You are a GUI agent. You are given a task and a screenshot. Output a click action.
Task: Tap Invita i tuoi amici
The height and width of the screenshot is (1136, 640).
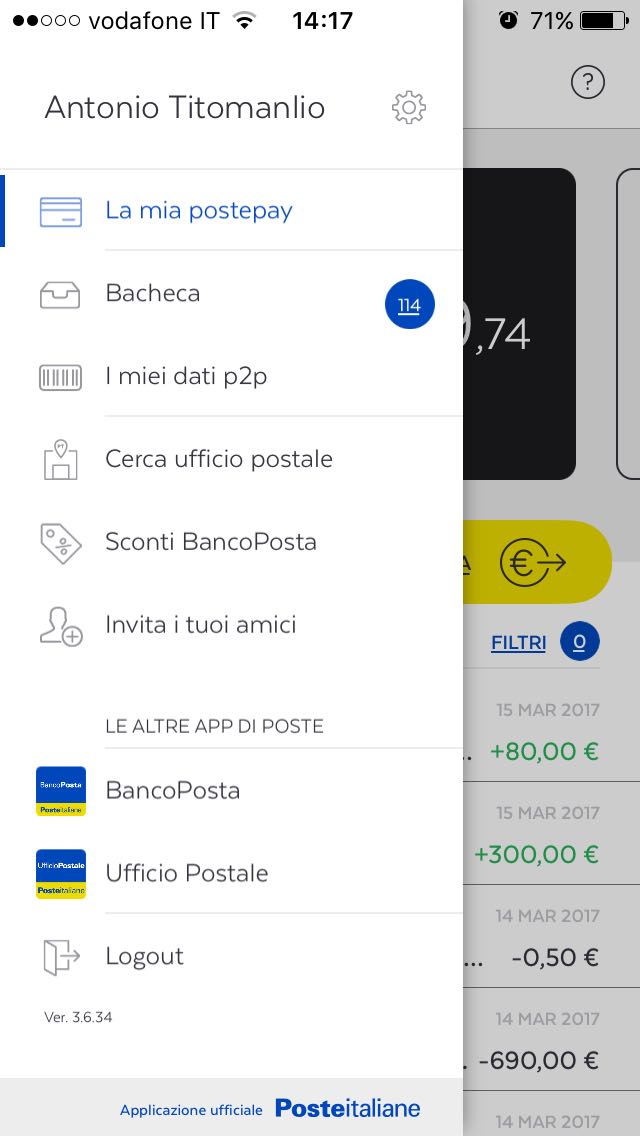tap(231, 625)
